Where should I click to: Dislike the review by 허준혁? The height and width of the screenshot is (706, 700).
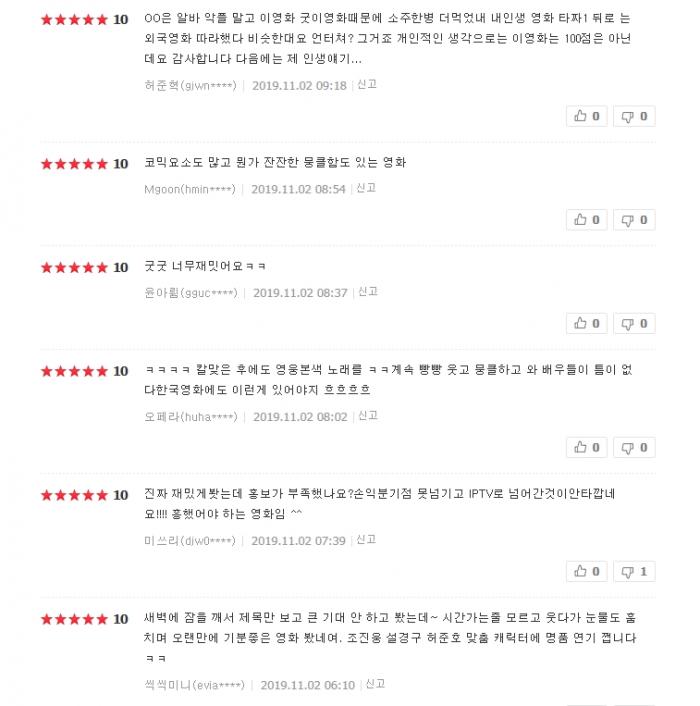634,116
